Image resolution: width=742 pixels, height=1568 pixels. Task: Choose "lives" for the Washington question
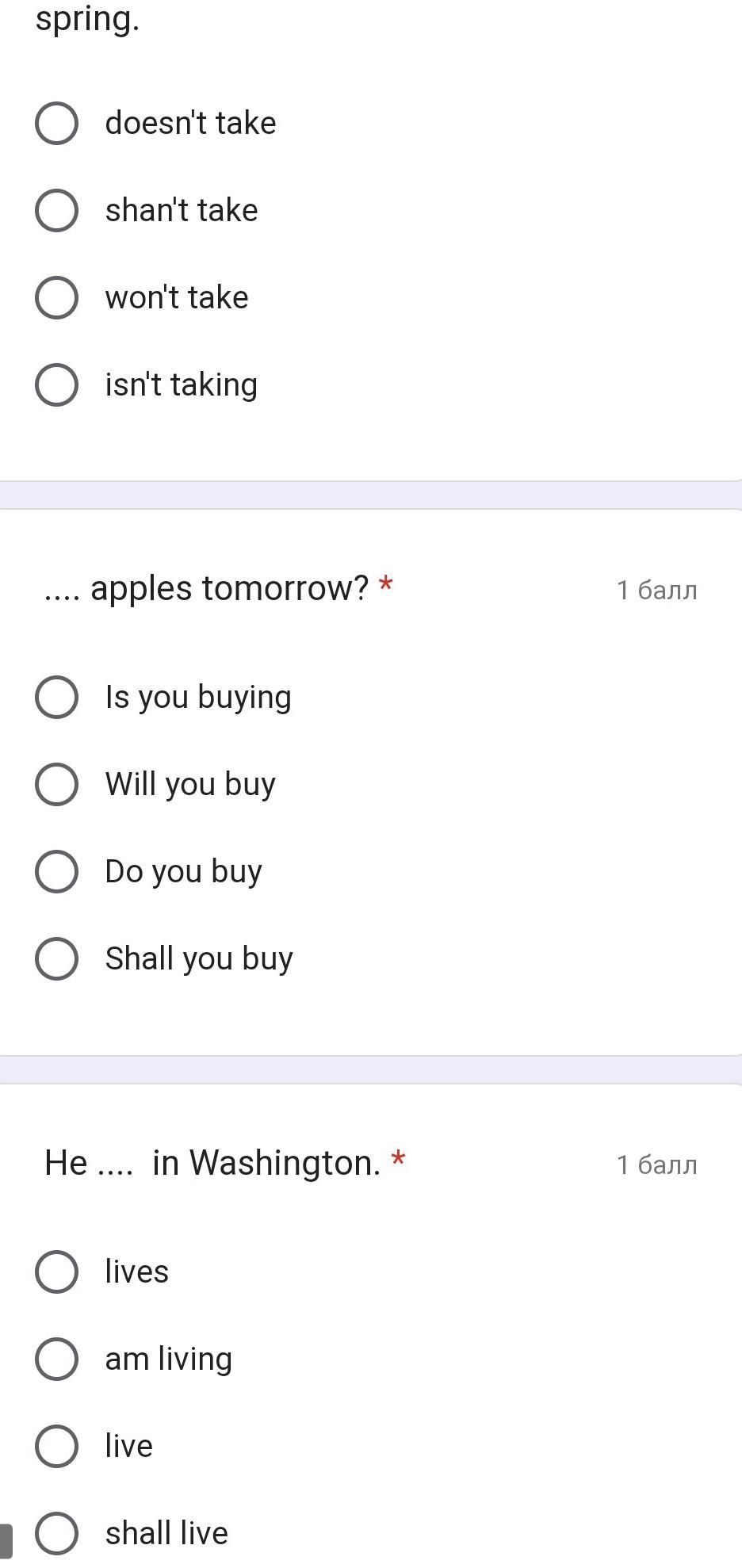(56, 1272)
